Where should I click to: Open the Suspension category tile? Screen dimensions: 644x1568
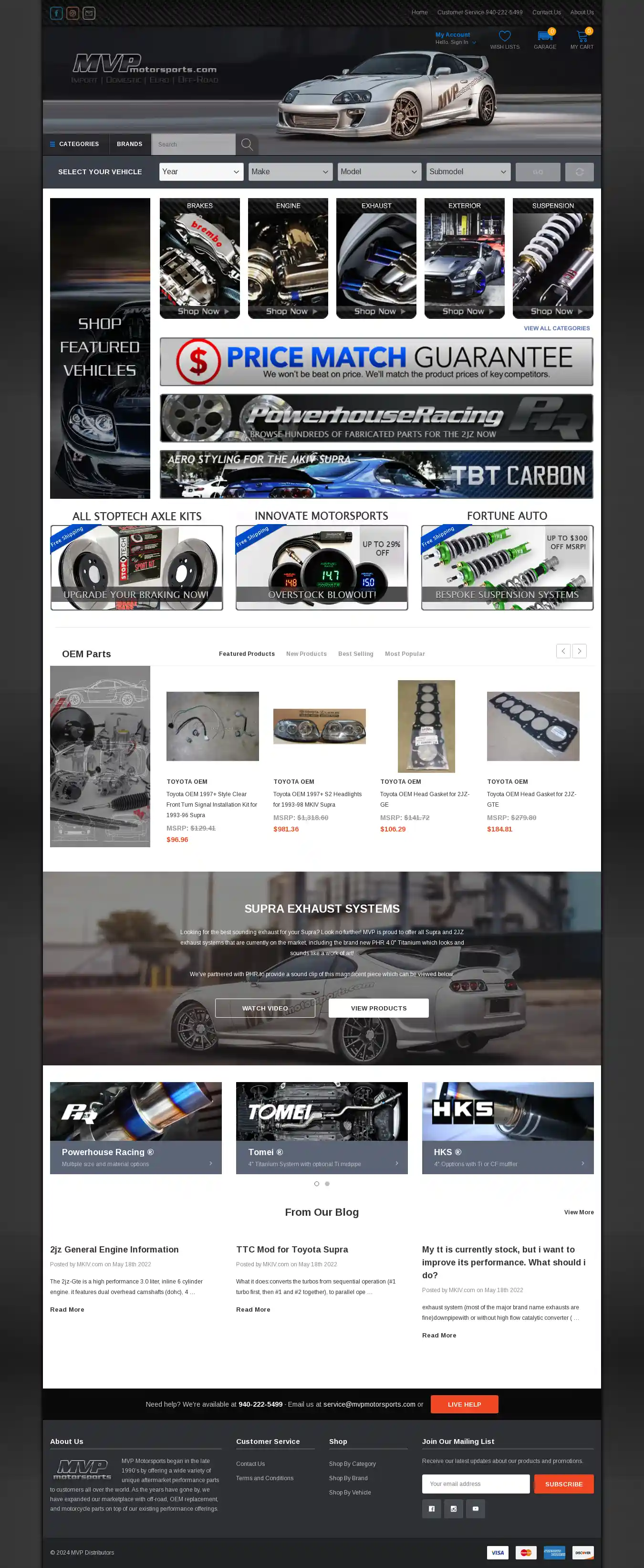tap(552, 258)
